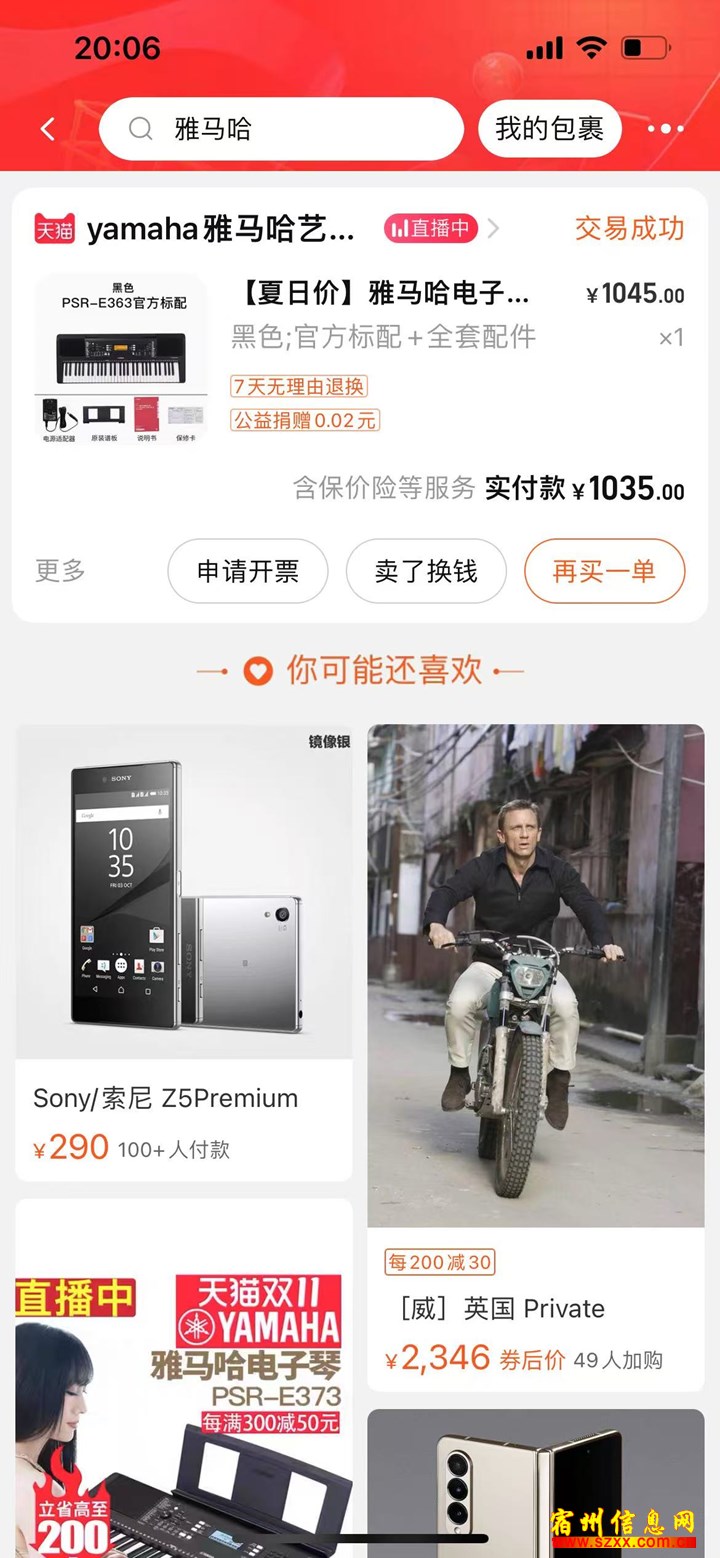Tap 更多 for more order options
The height and width of the screenshot is (1558, 720).
click(60, 571)
